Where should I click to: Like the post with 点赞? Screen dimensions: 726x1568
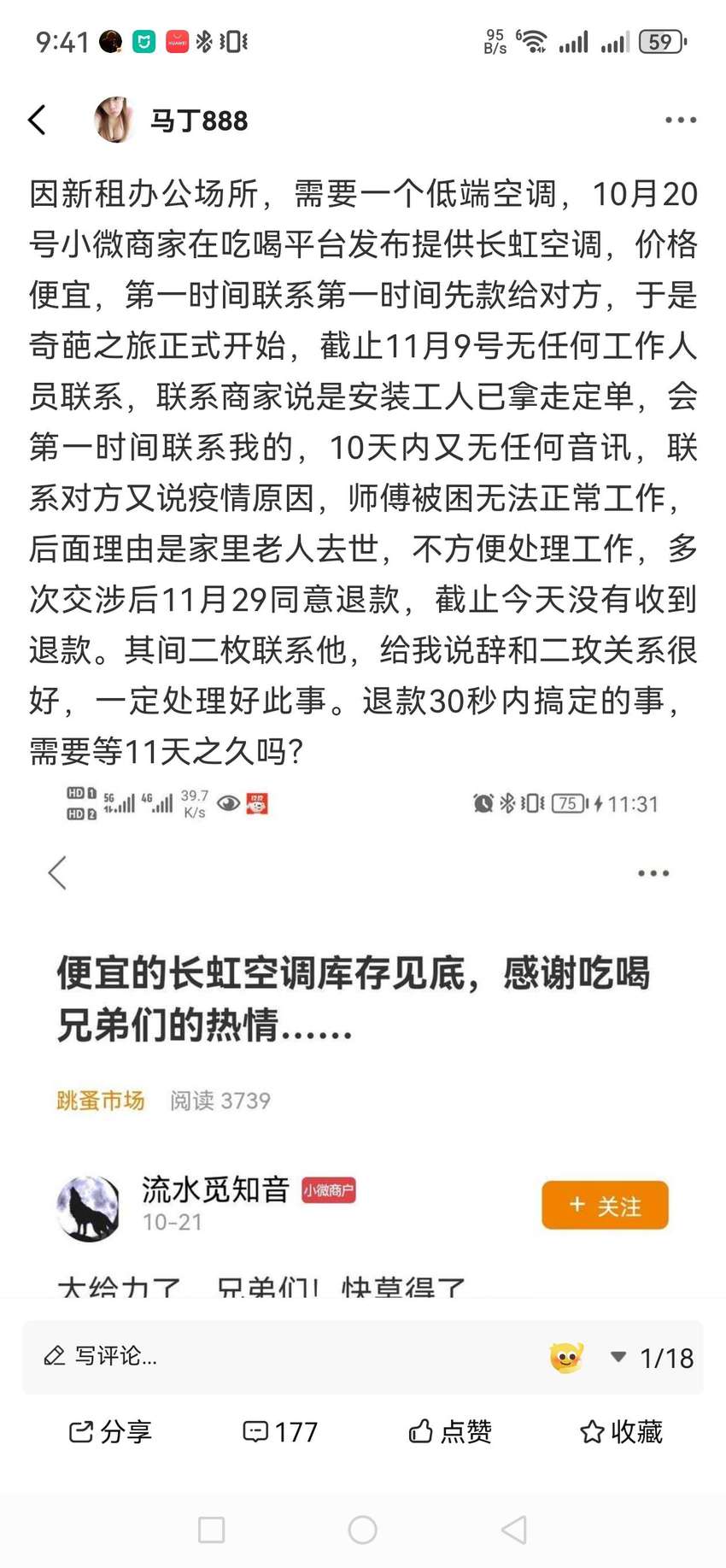click(450, 1431)
